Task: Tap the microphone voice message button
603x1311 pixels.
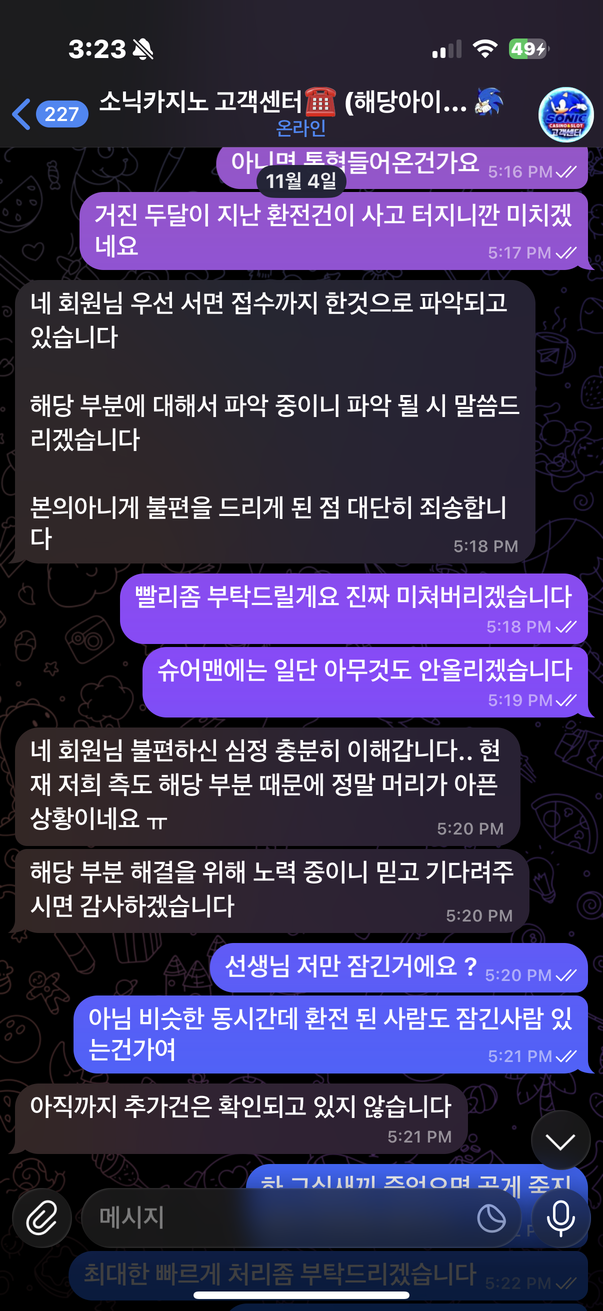Action: 561,1217
